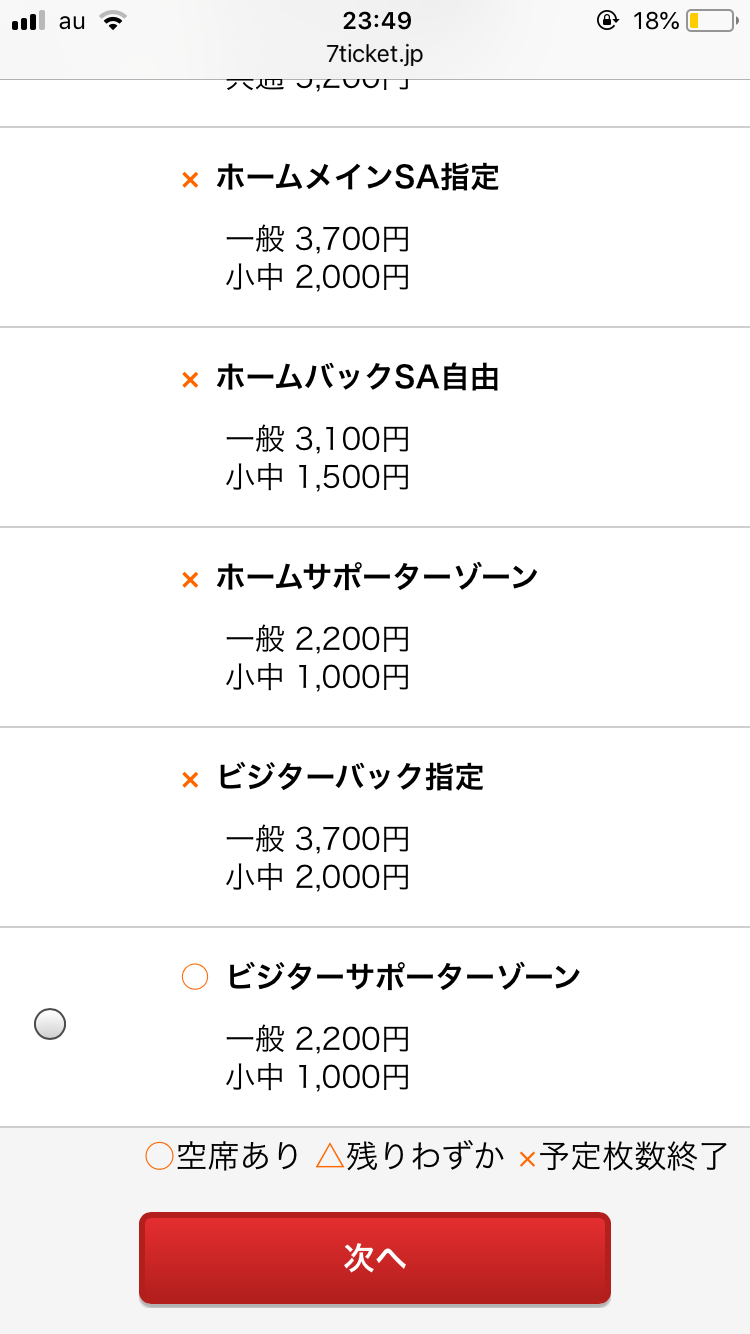Tap the red 次へ button
This screenshot has width=750, height=1334.
(375, 1258)
